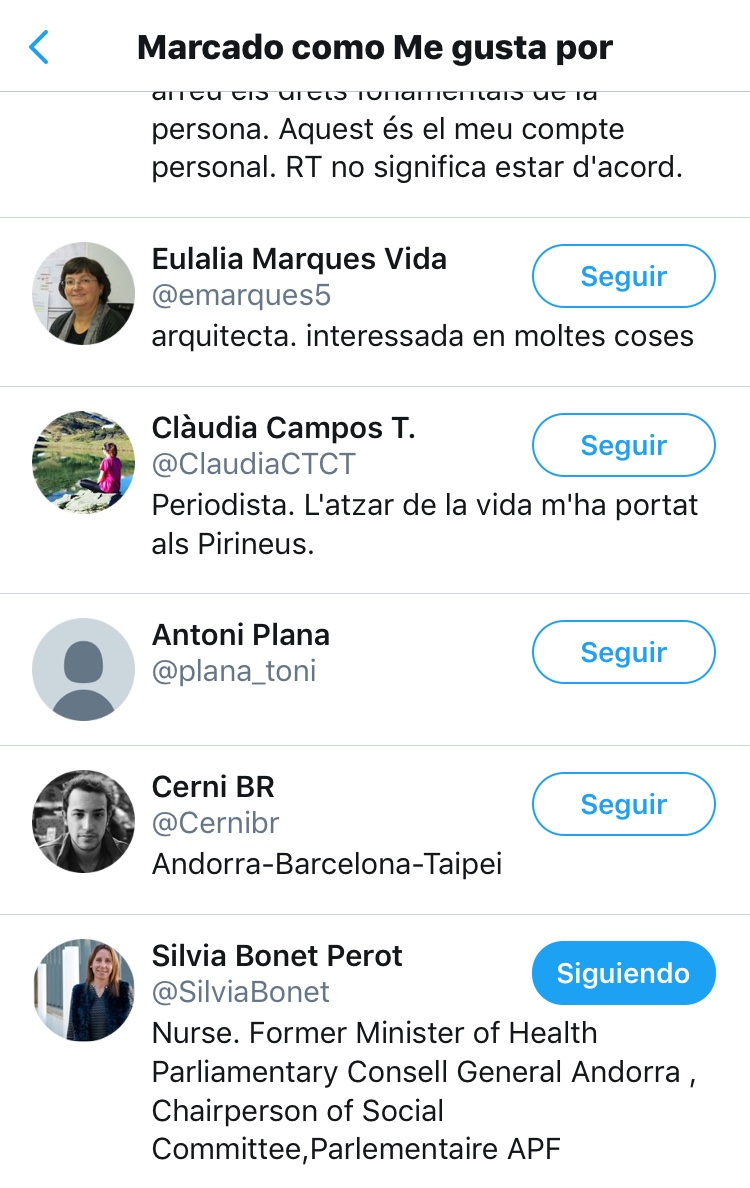Viewport: 750px width, 1188px height.
Task: Follow Eulalia Marques Vida
Action: [623, 276]
